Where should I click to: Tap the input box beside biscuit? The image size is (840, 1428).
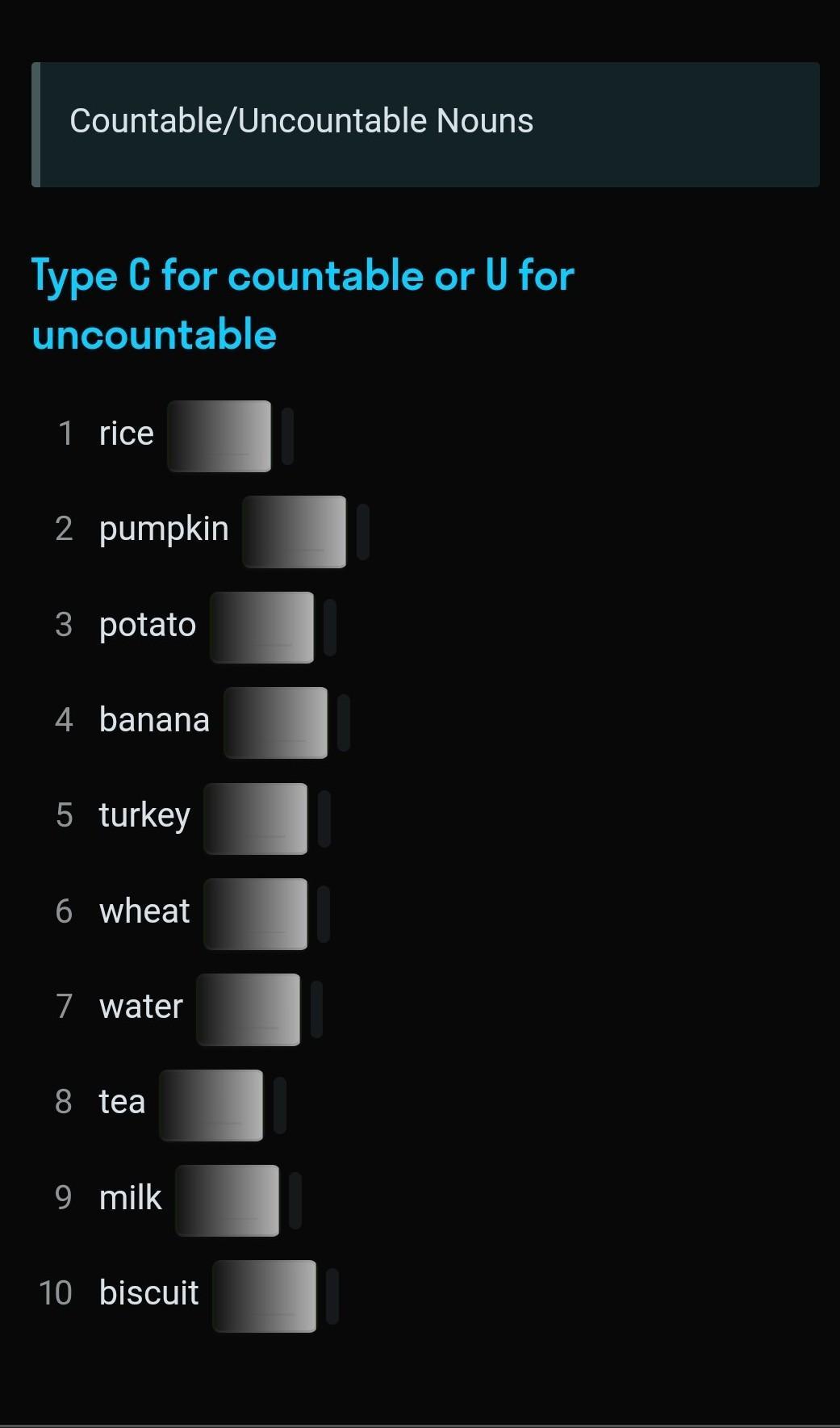pyautogui.click(x=265, y=1296)
